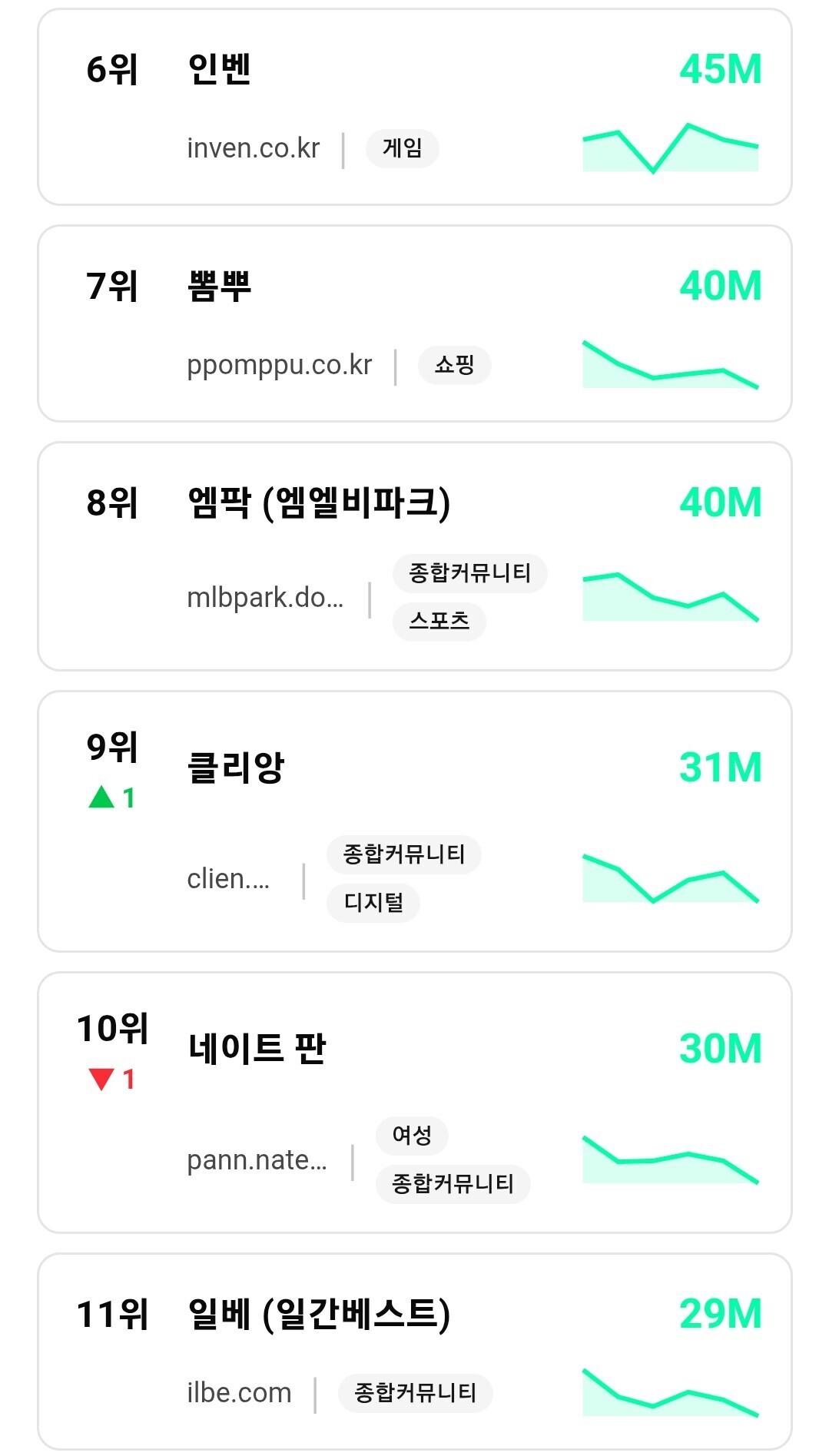The height and width of the screenshot is (1456, 829).
Task: View the 클리앙 community card
Action: (414, 821)
